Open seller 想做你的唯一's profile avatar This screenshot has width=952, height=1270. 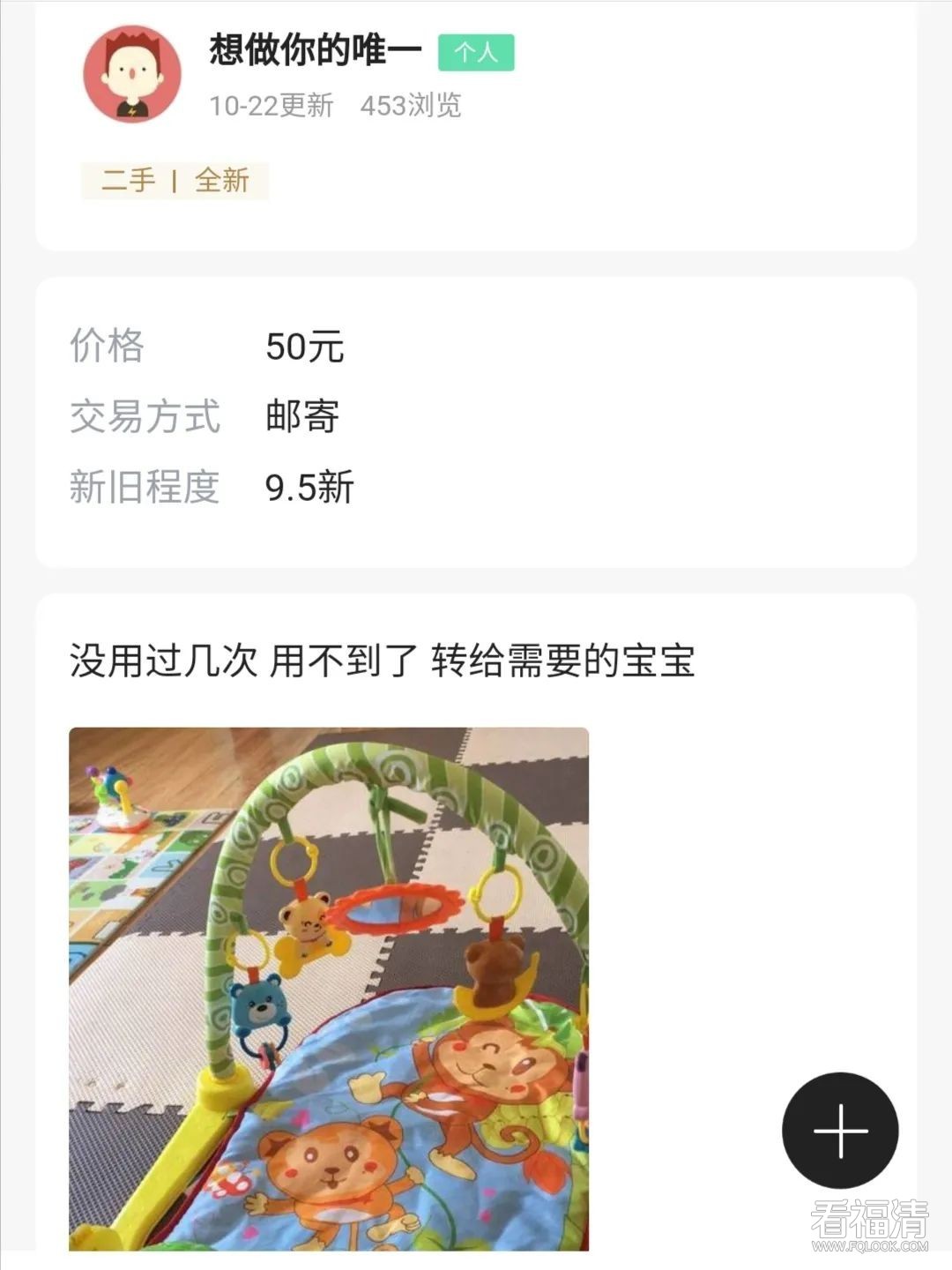tap(132, 74)
